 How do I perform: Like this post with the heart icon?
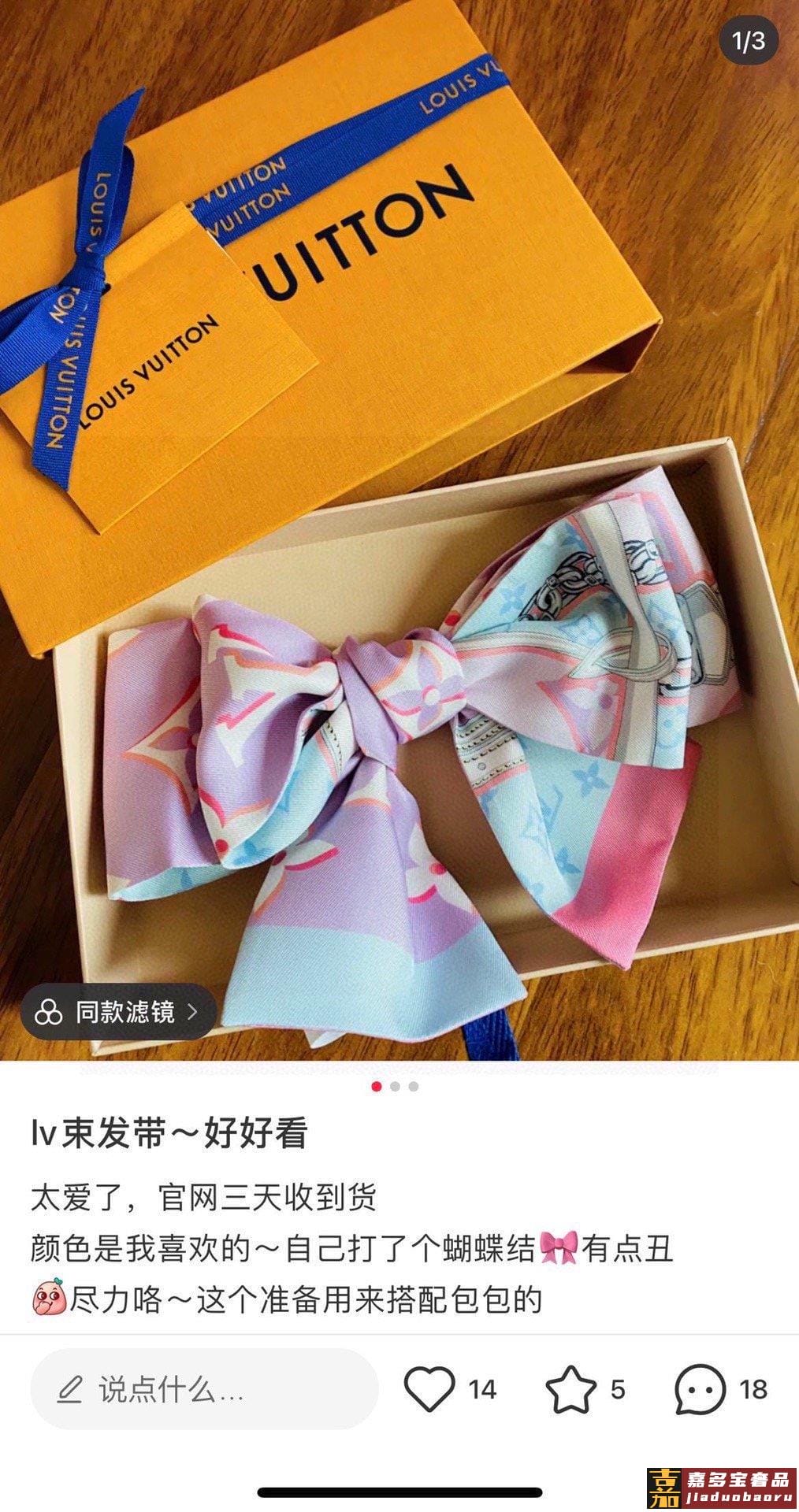pyautogui.click(x=430, y=1389)
